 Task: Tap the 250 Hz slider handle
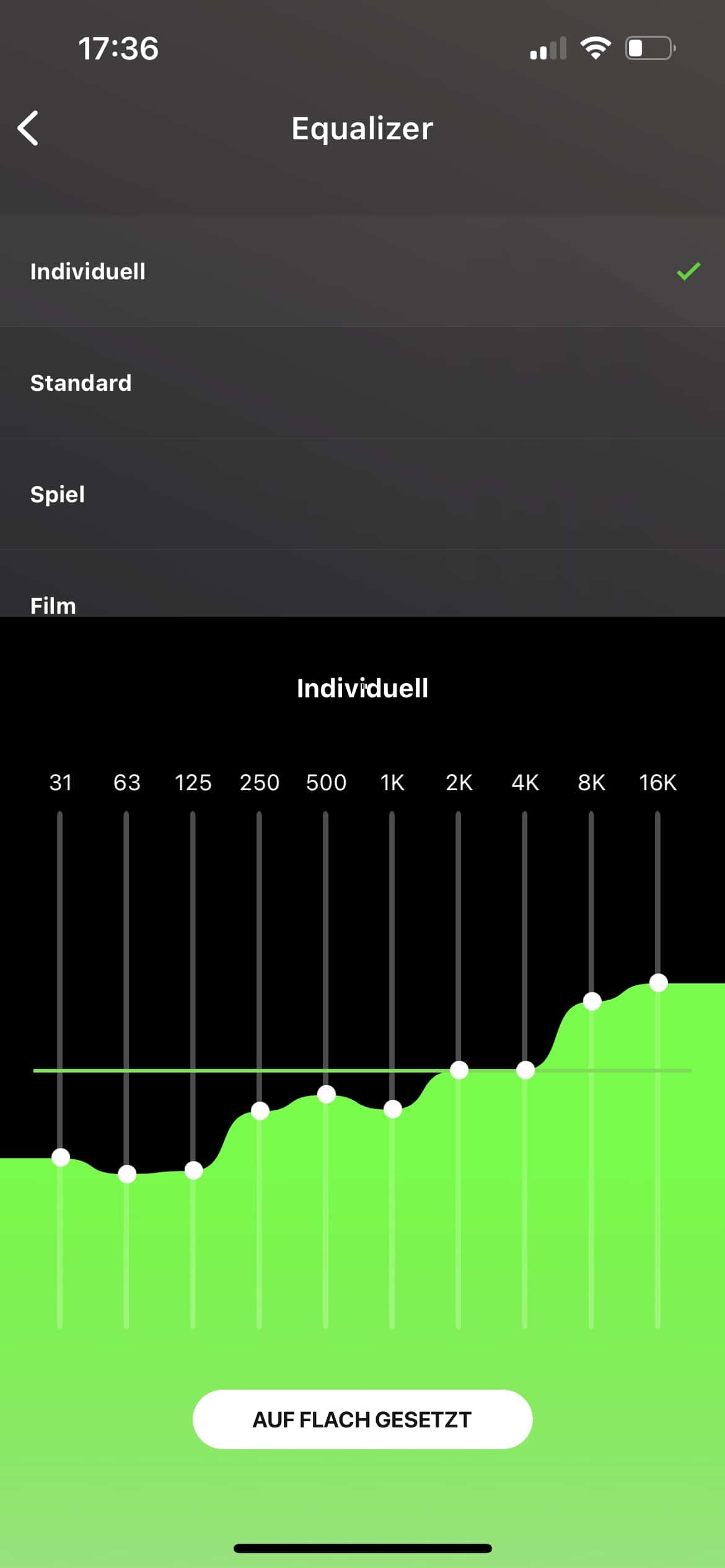pos(260,1111)
